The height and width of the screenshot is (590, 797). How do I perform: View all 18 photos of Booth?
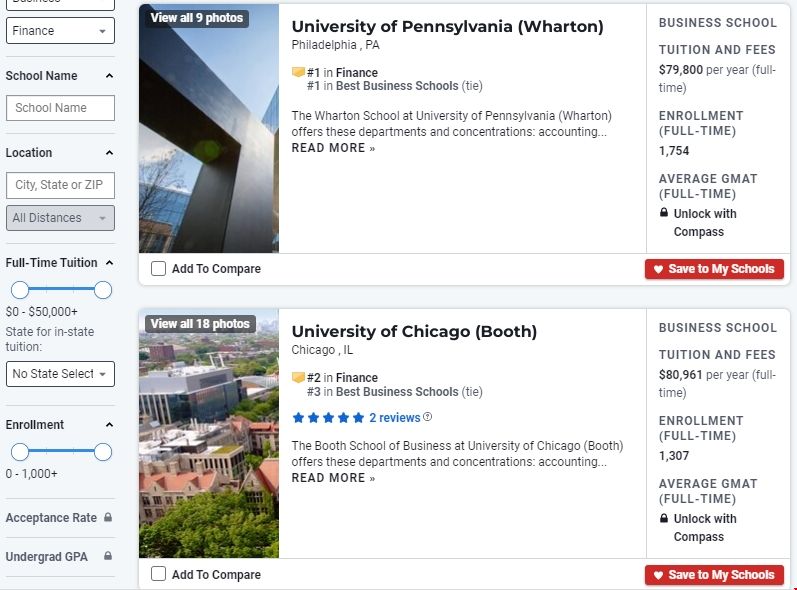pyautogui.click(x=200, y=324)
